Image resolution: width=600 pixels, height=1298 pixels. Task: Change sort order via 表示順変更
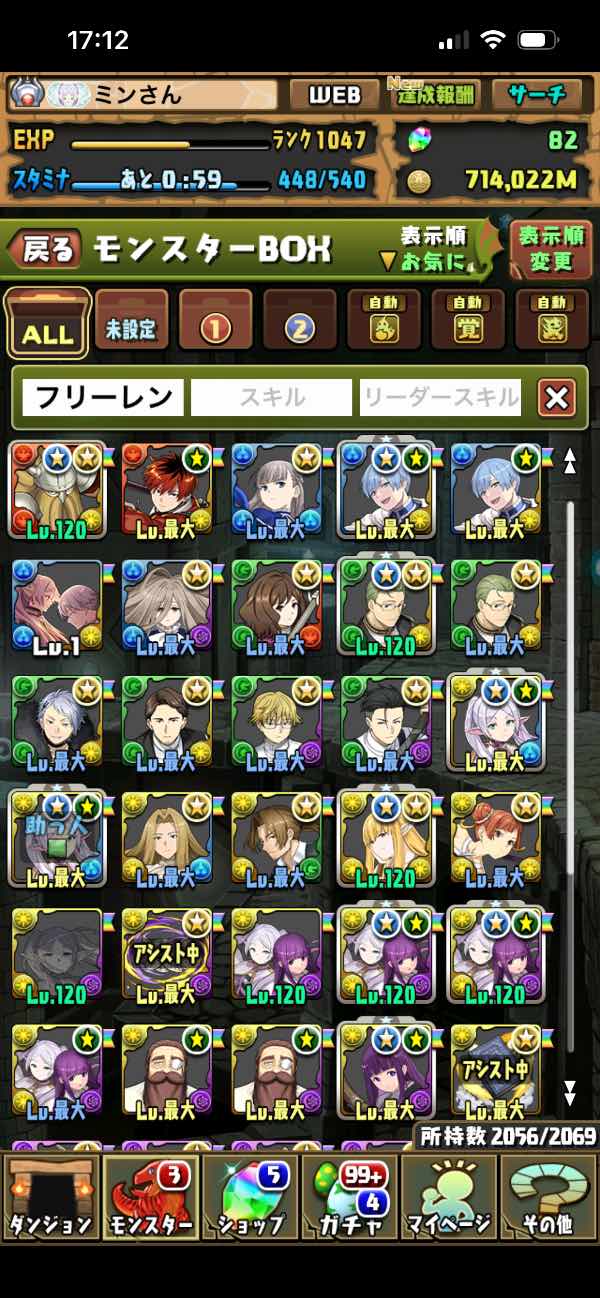click(551, 249)
